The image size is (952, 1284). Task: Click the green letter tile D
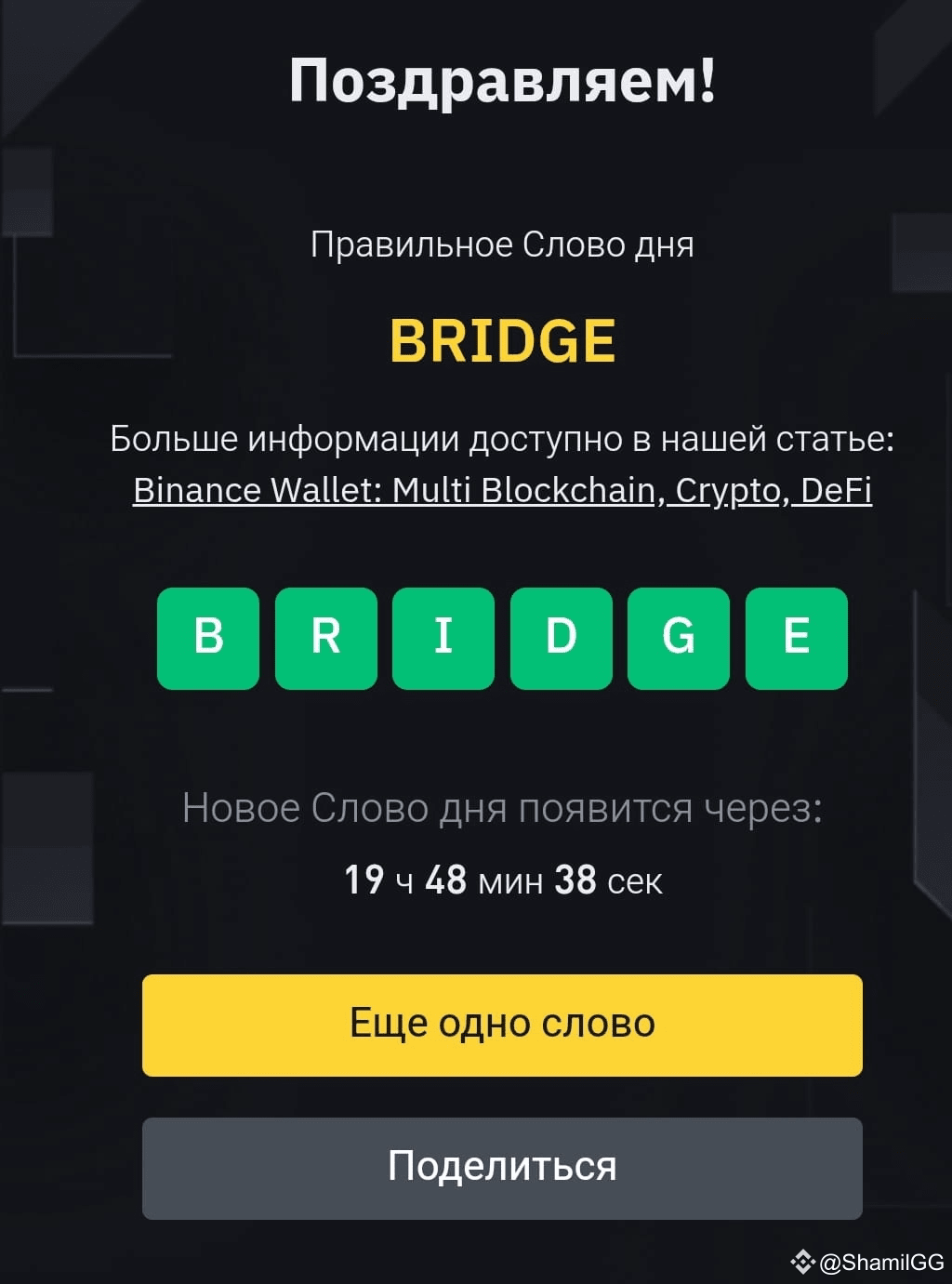coord(561,639)
